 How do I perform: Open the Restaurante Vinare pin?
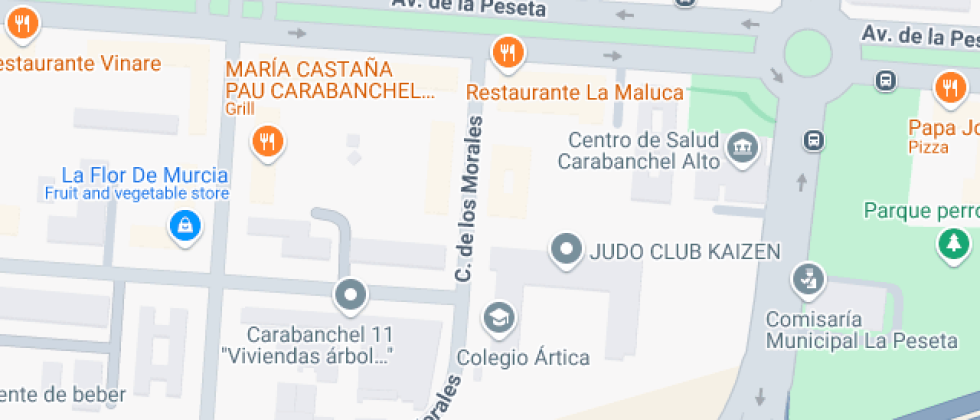point(21,24)
